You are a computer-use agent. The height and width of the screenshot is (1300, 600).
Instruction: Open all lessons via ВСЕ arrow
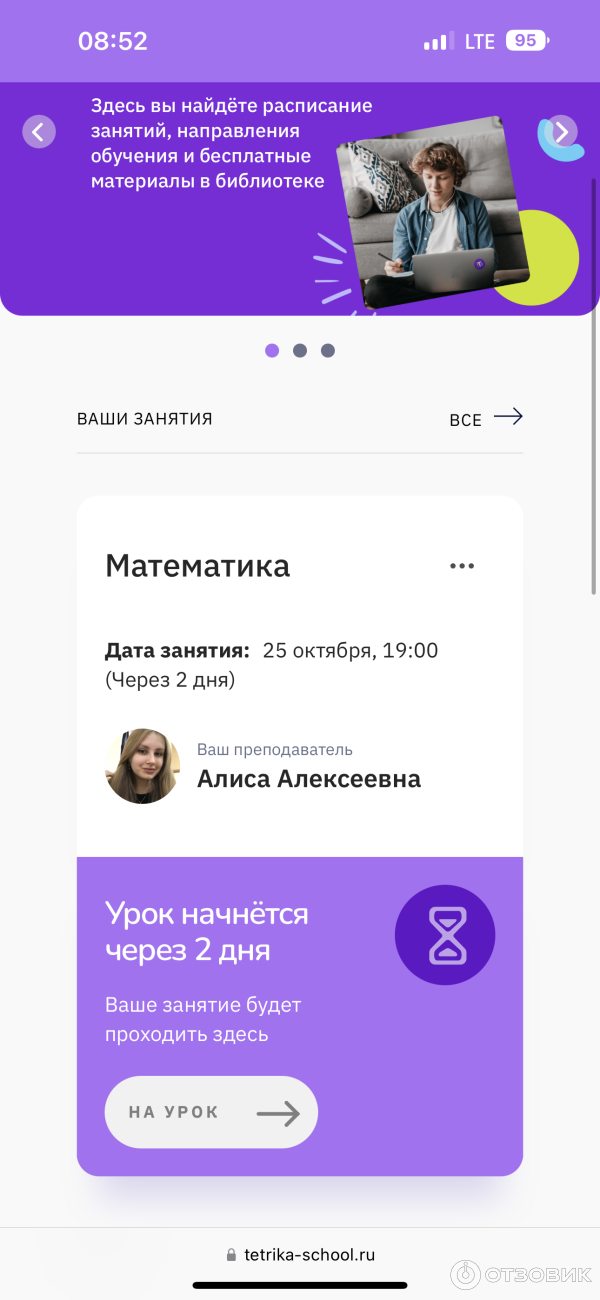(487, 419)
